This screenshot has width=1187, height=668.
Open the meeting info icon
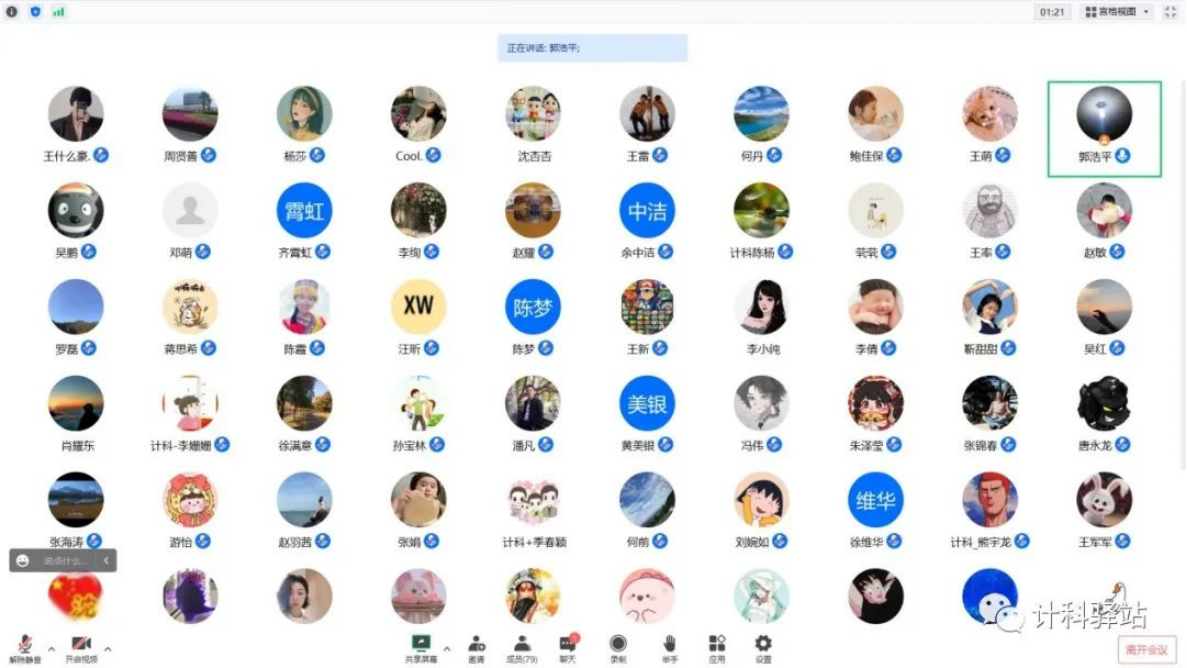click(x=12, y=12)
